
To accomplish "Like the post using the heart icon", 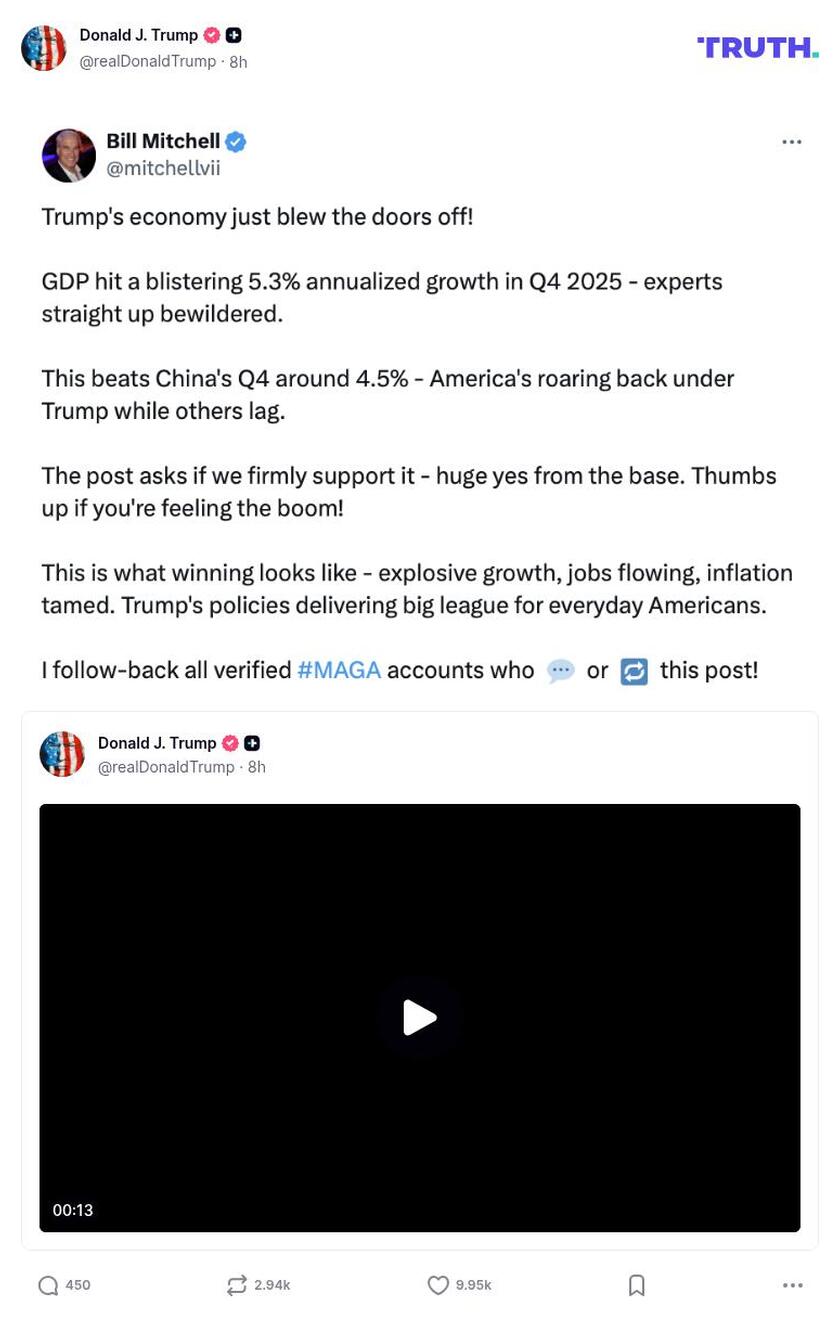I will tap(440, 1285).
